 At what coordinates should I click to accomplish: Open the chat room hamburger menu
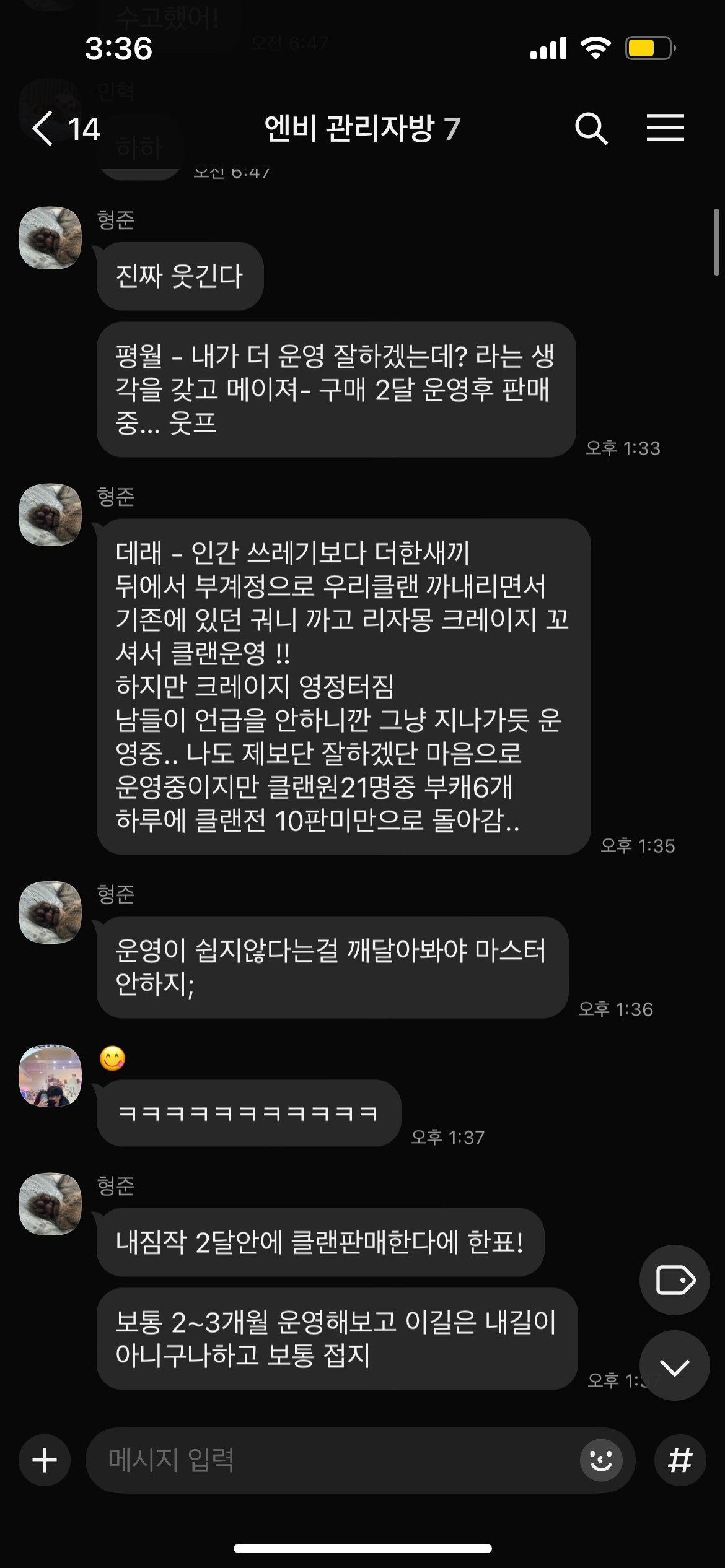click(665, 128)
